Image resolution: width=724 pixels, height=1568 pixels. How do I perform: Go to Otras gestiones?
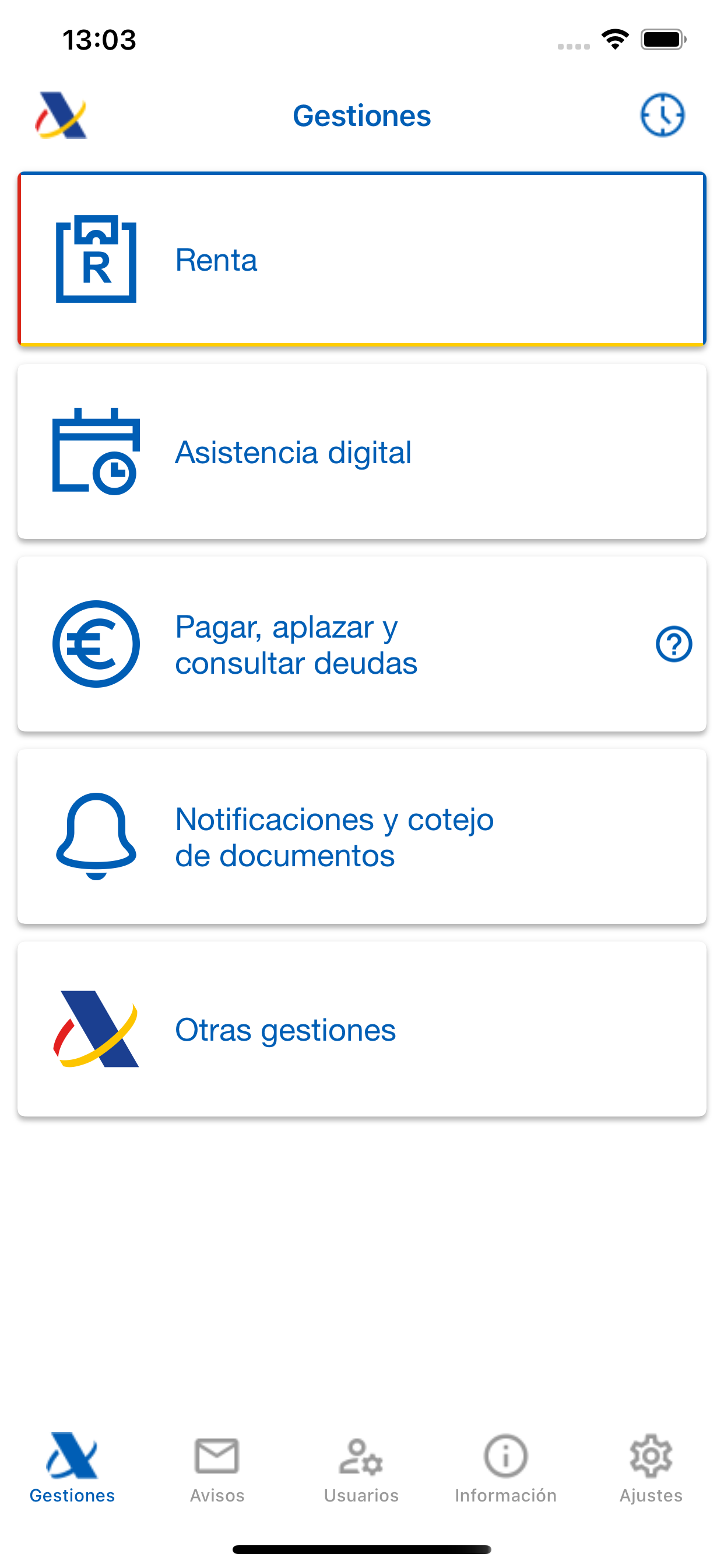pyautogui.click(x=362, y=1028)
